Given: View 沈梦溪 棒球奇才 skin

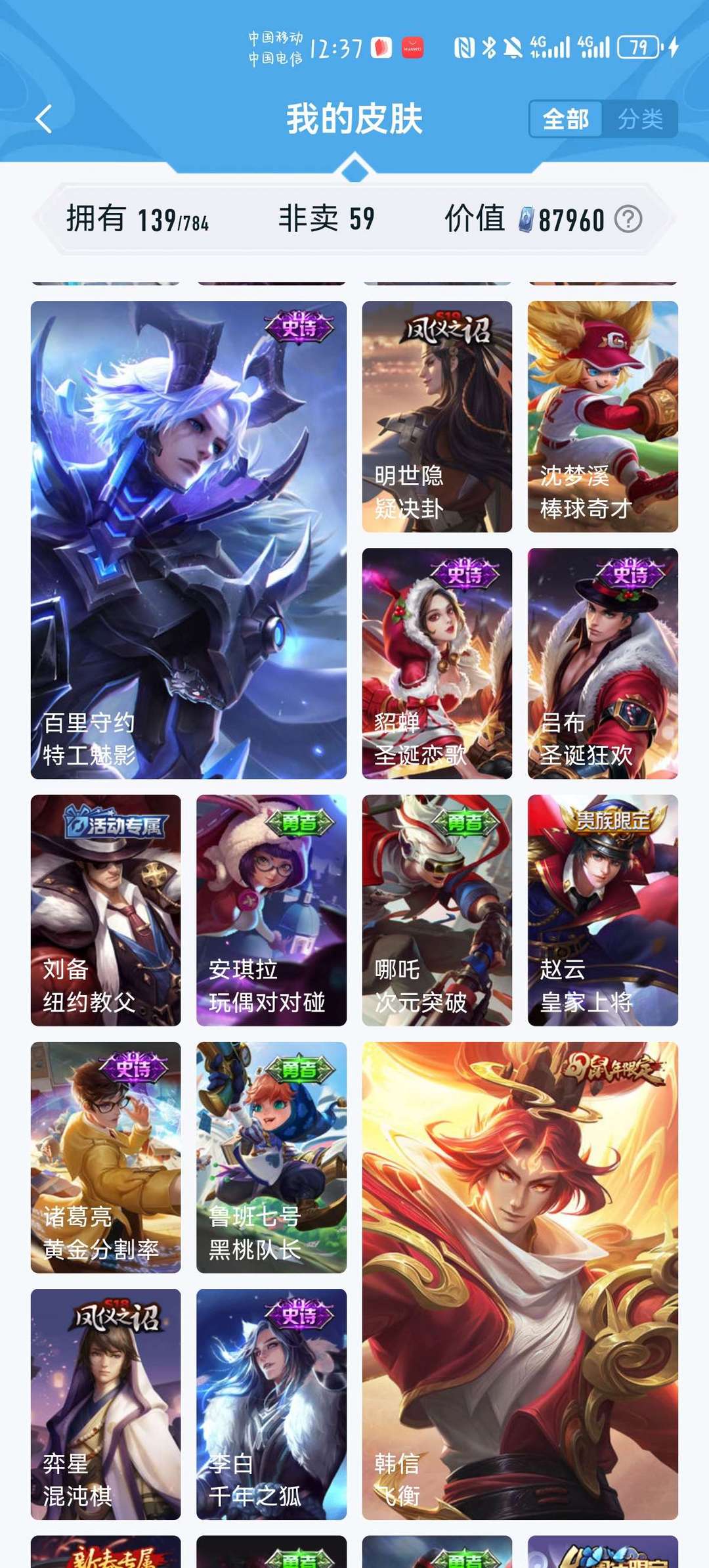Looking at the screenshot, I should (603, 416).
